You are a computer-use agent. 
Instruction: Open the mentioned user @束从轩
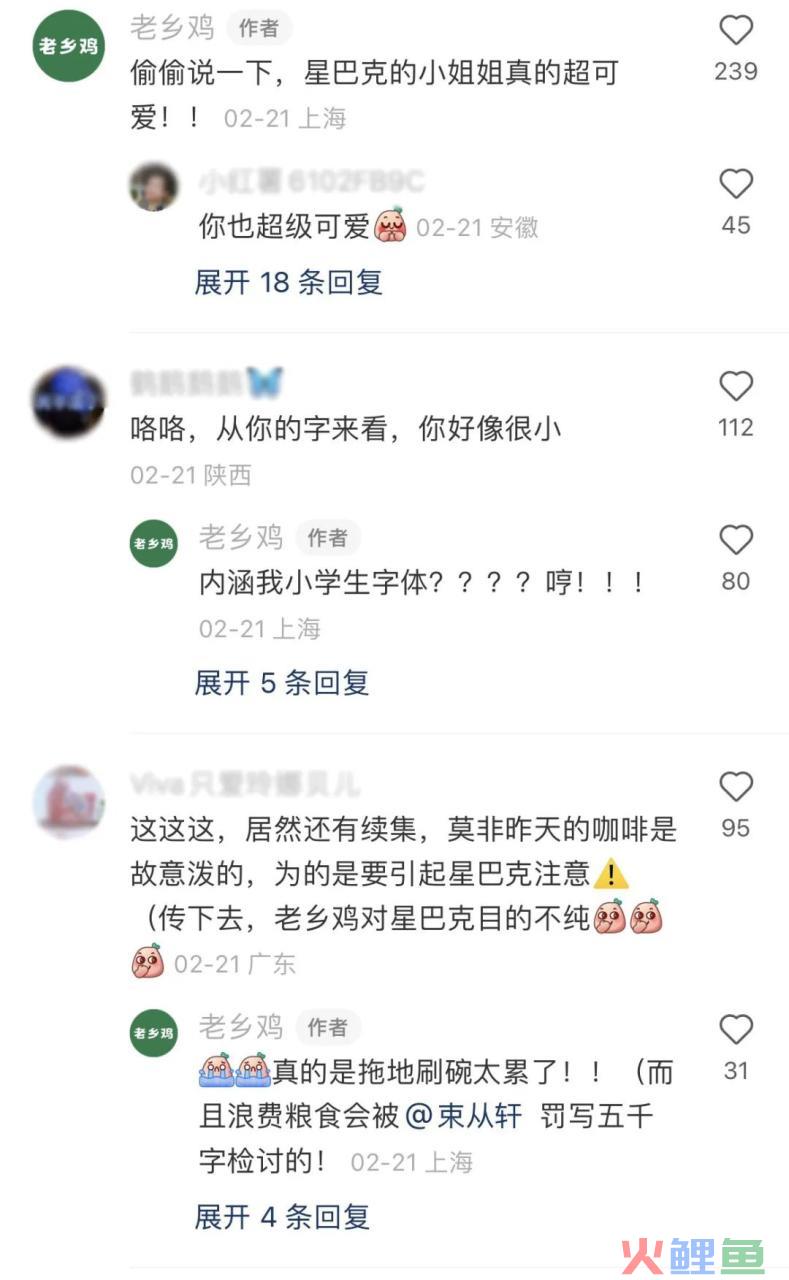coord(465,1116)
